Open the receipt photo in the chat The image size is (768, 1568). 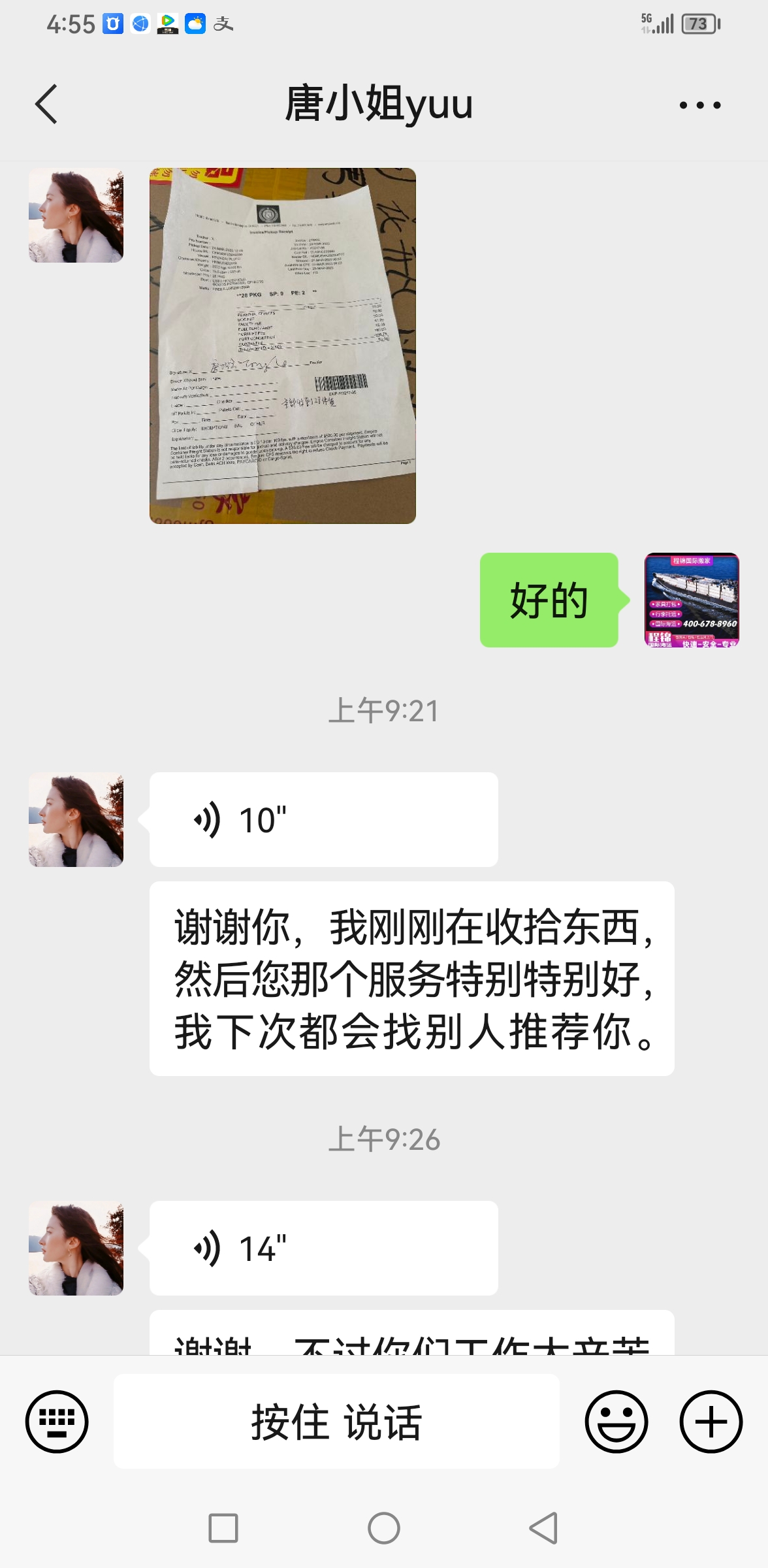click(x=282, y=346)
